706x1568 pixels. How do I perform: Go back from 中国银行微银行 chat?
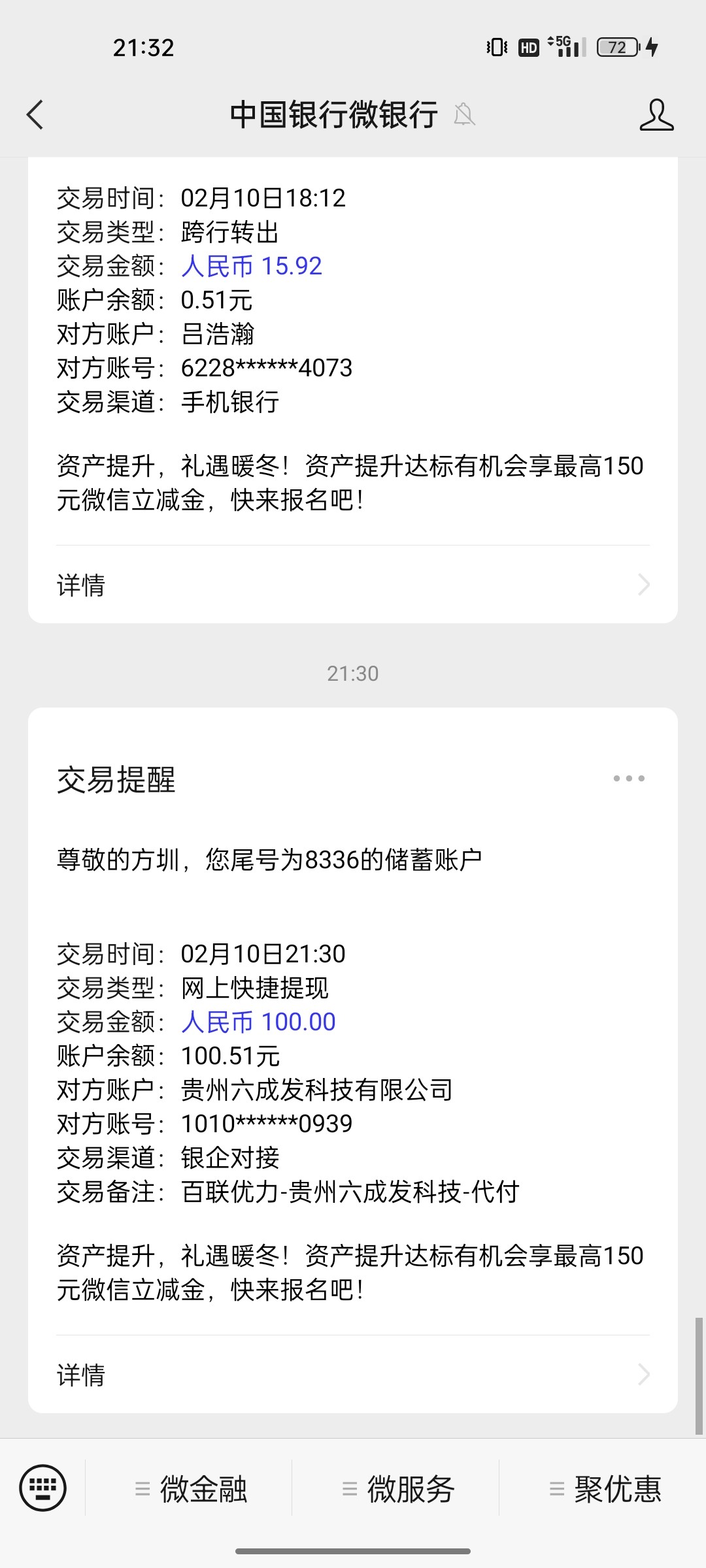pos(35,115)
